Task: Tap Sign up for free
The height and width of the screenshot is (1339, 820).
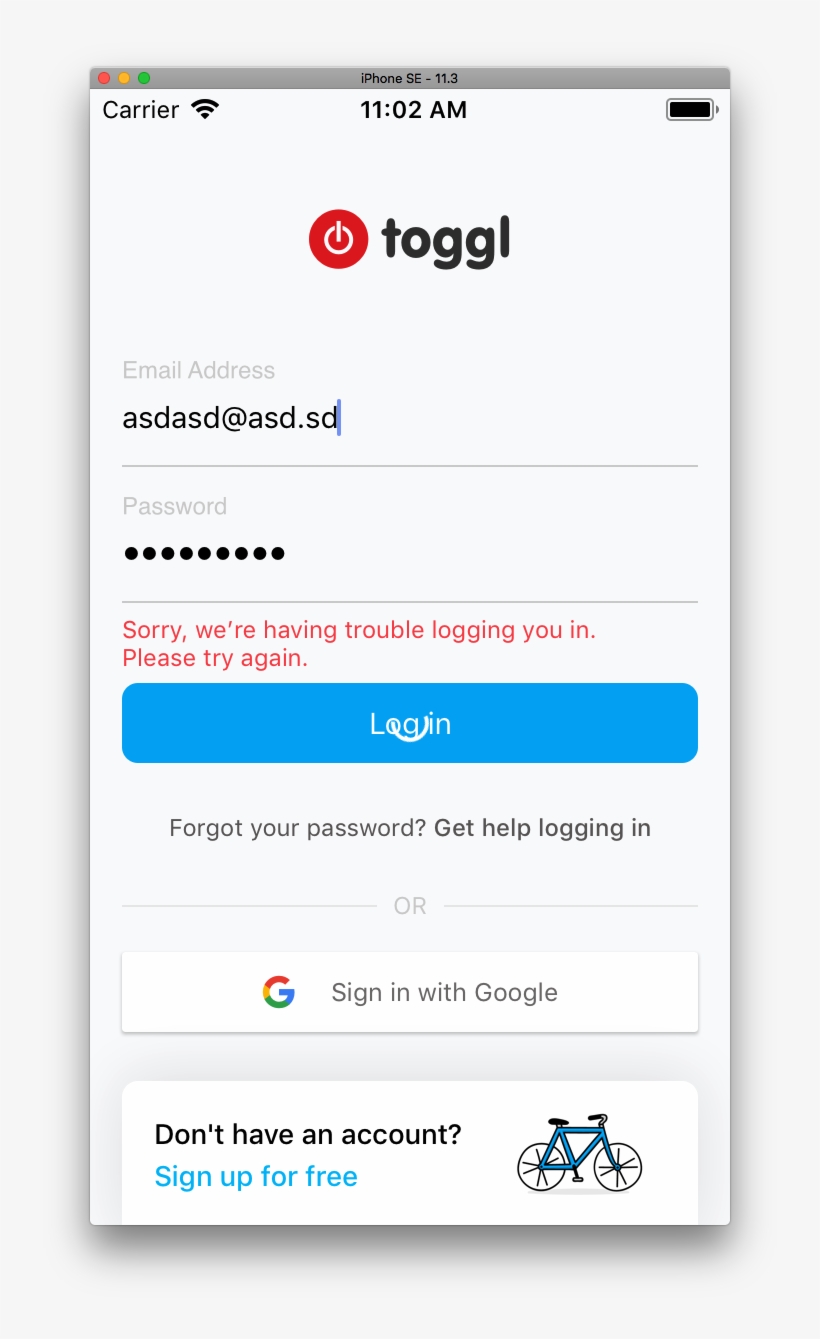Action: pyautogui.click(x=256, y=1176)
